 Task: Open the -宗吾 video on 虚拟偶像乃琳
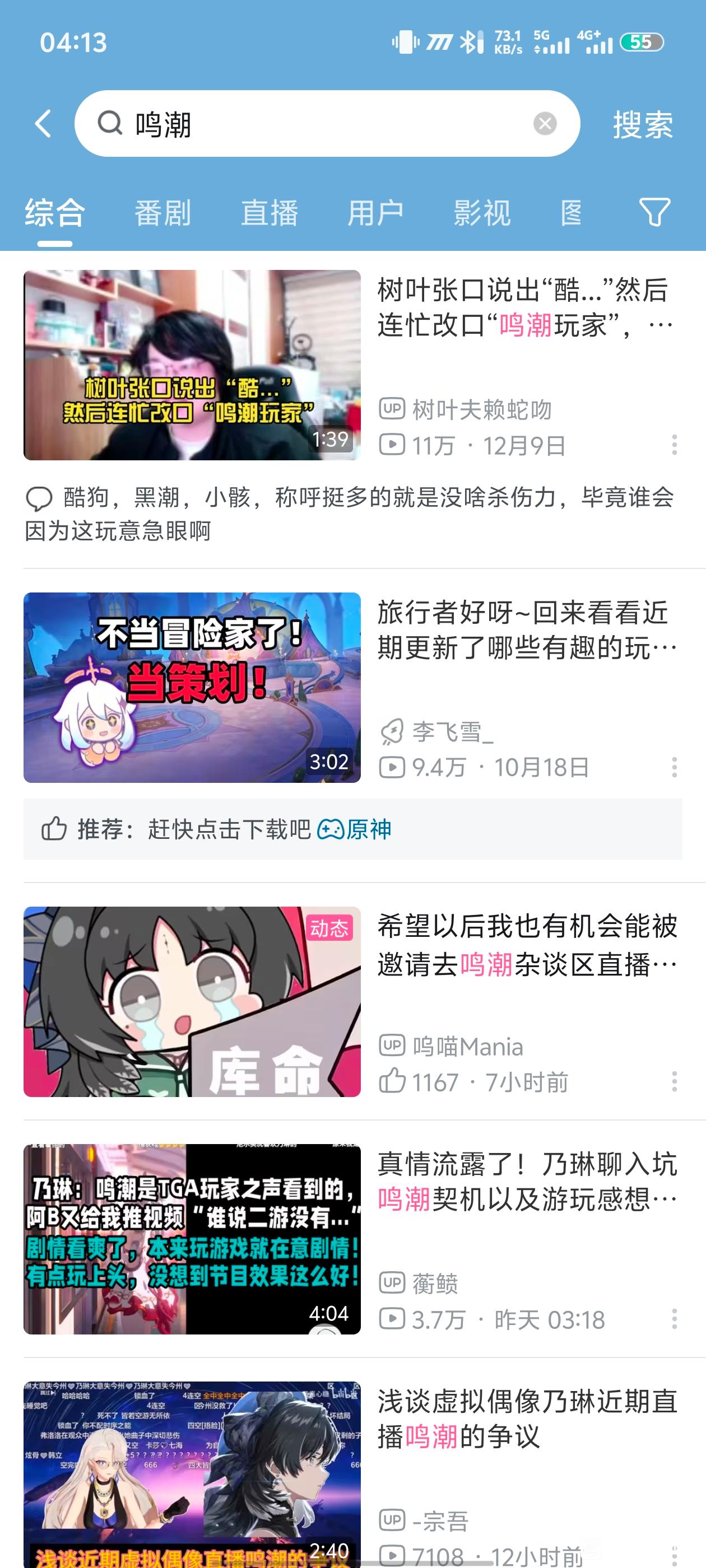(x=192, y=1473)
